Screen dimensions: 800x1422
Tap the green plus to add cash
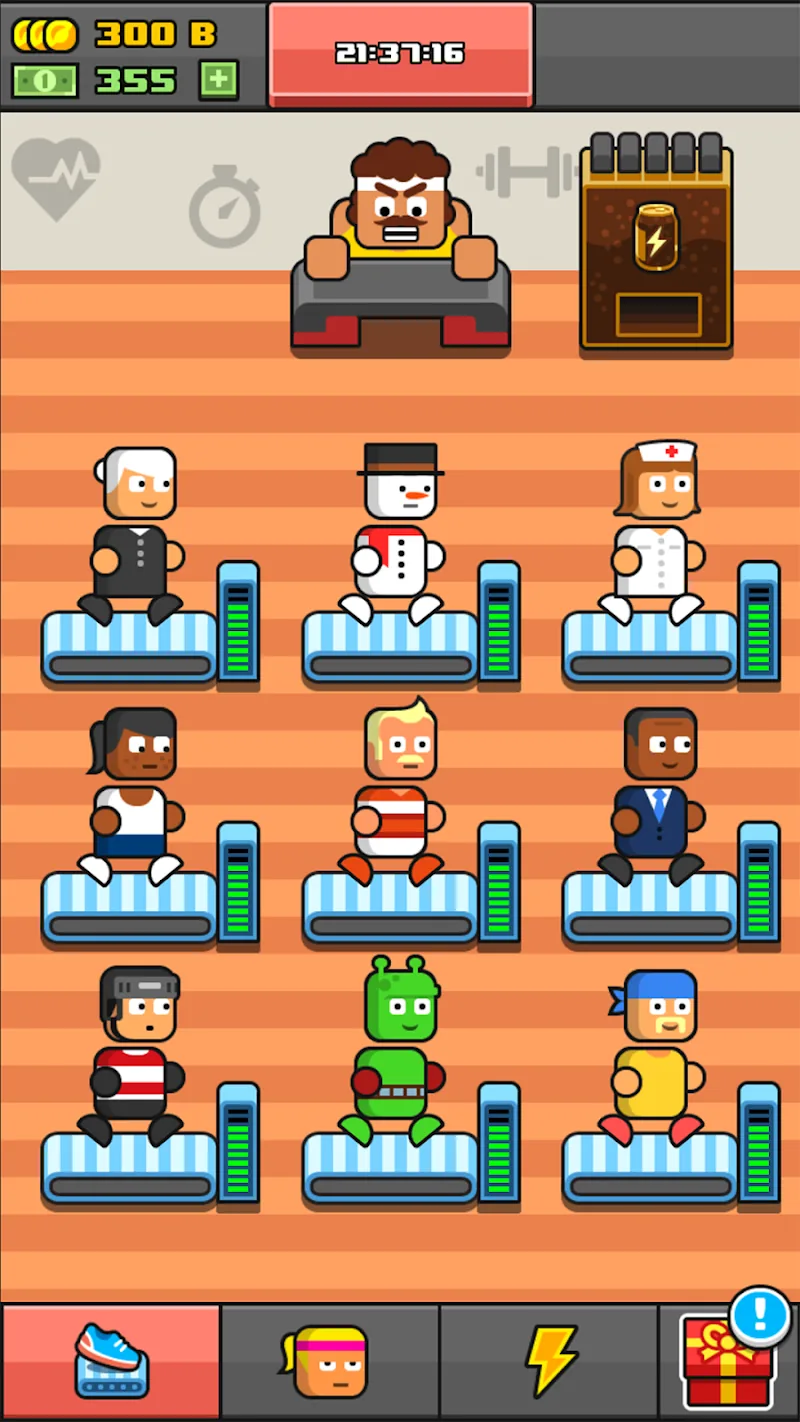click(218, 80)
